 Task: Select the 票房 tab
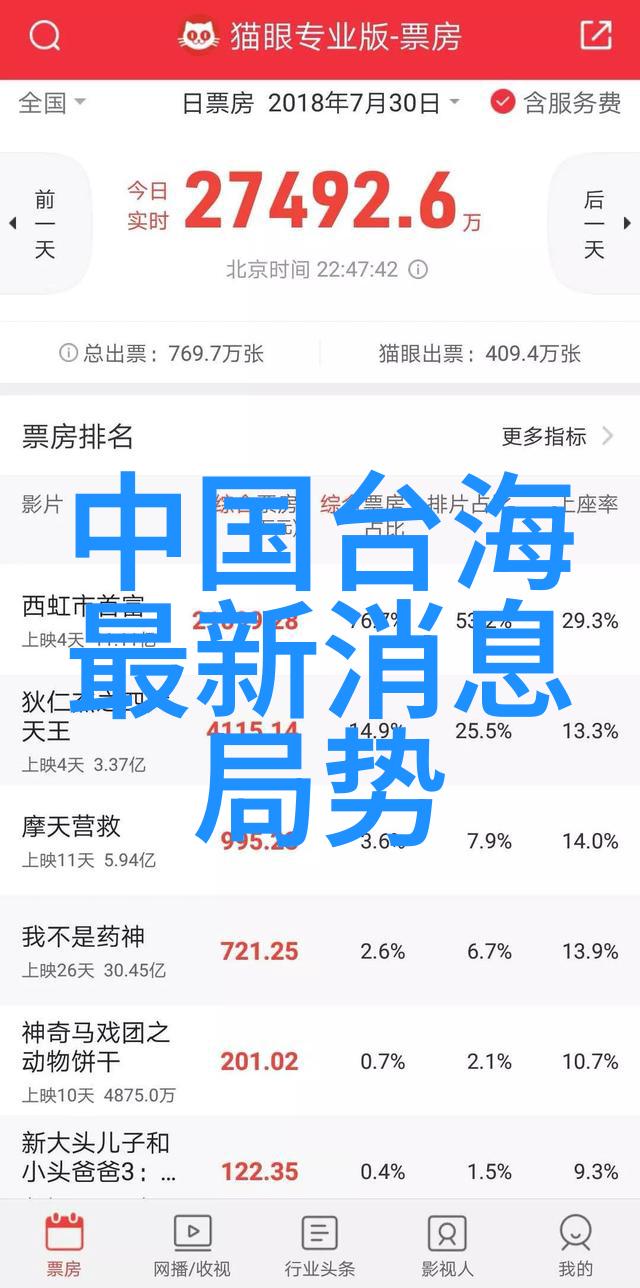pyautogui.click(x=64, y=1245)
